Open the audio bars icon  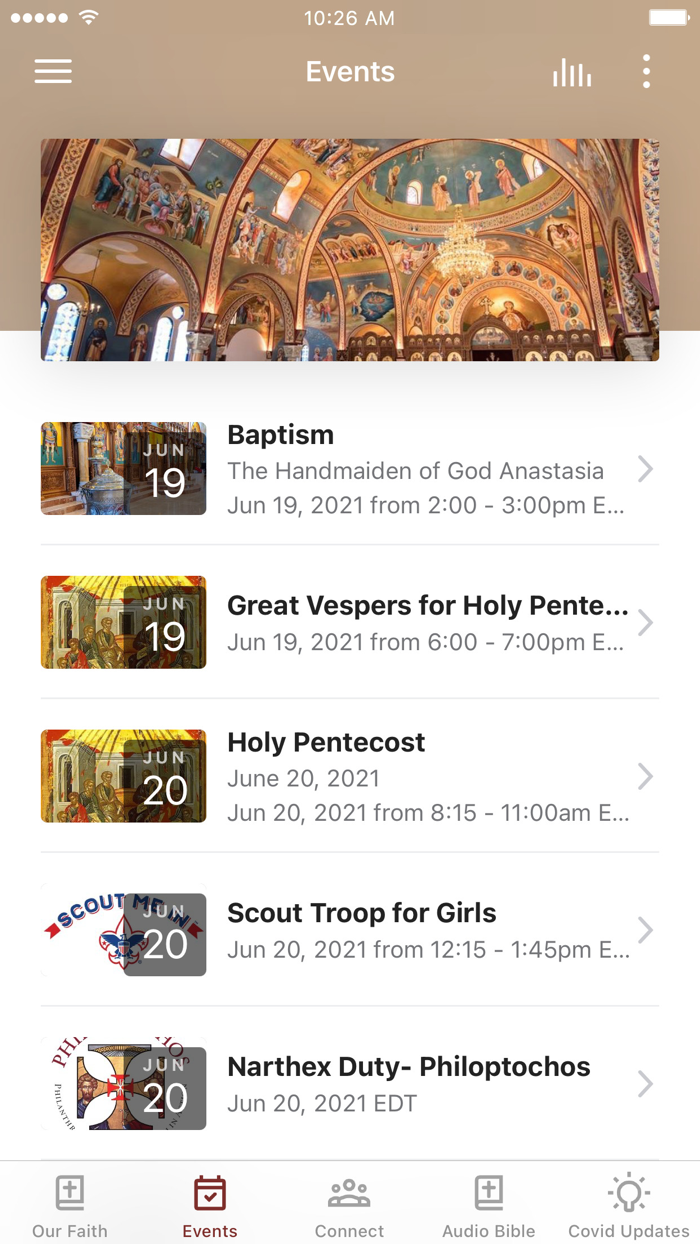click(572, 72)
